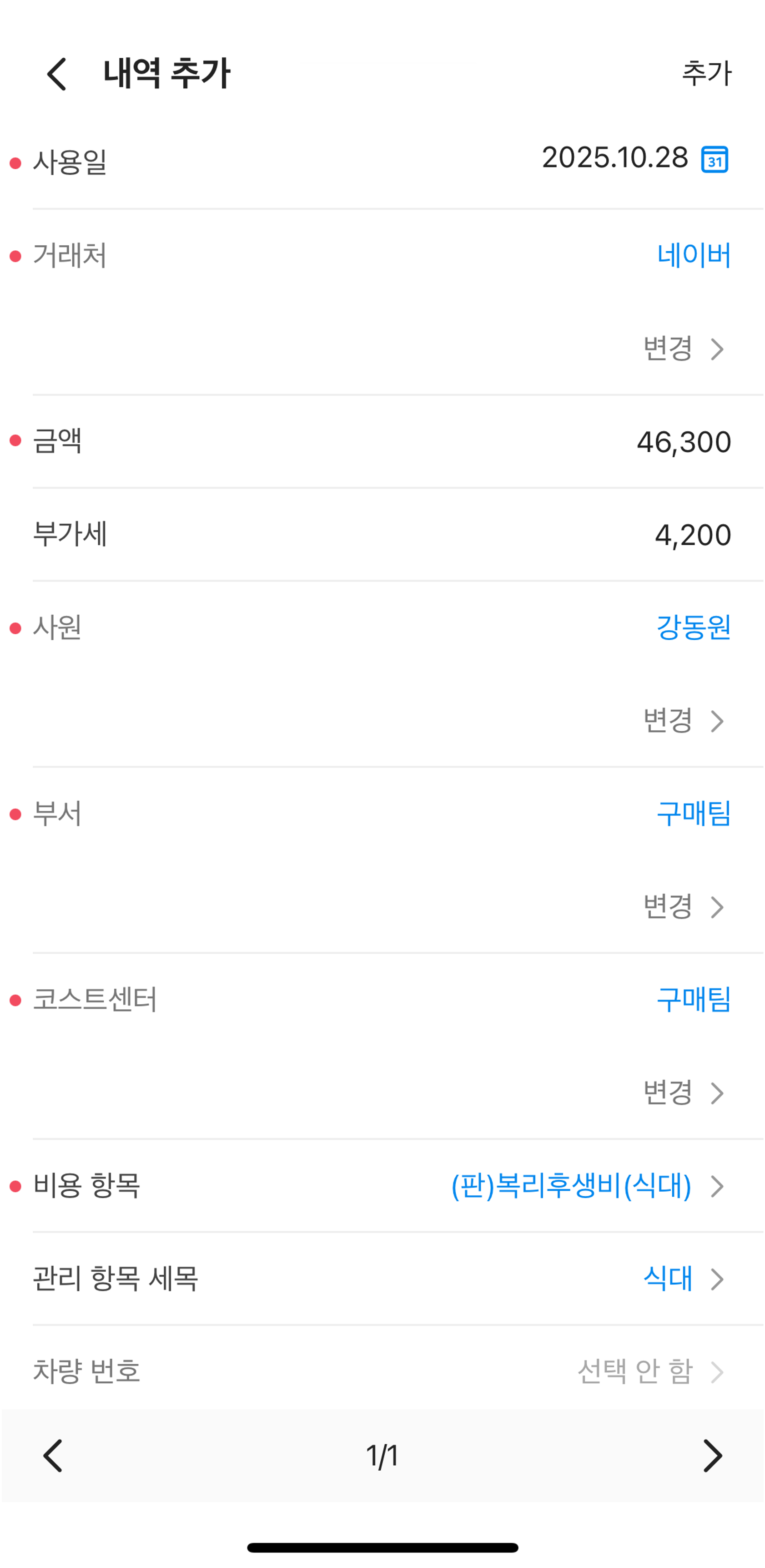Image resolution: width=765 pixels, height=1568 pixels.
Task: Change the 부서 department
Action: click(683, 907)
